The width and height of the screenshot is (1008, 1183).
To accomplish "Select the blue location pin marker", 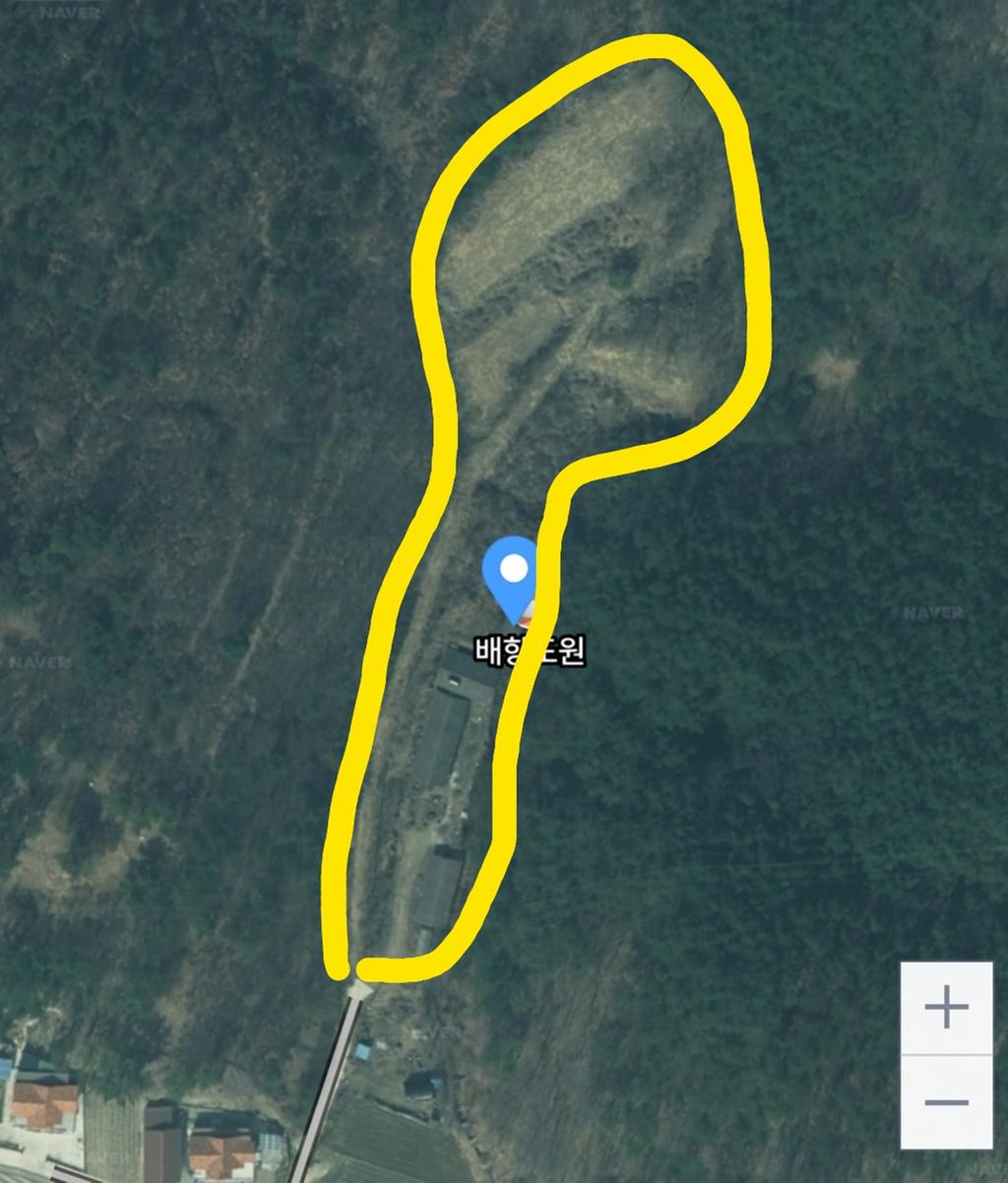I will 513,573.
